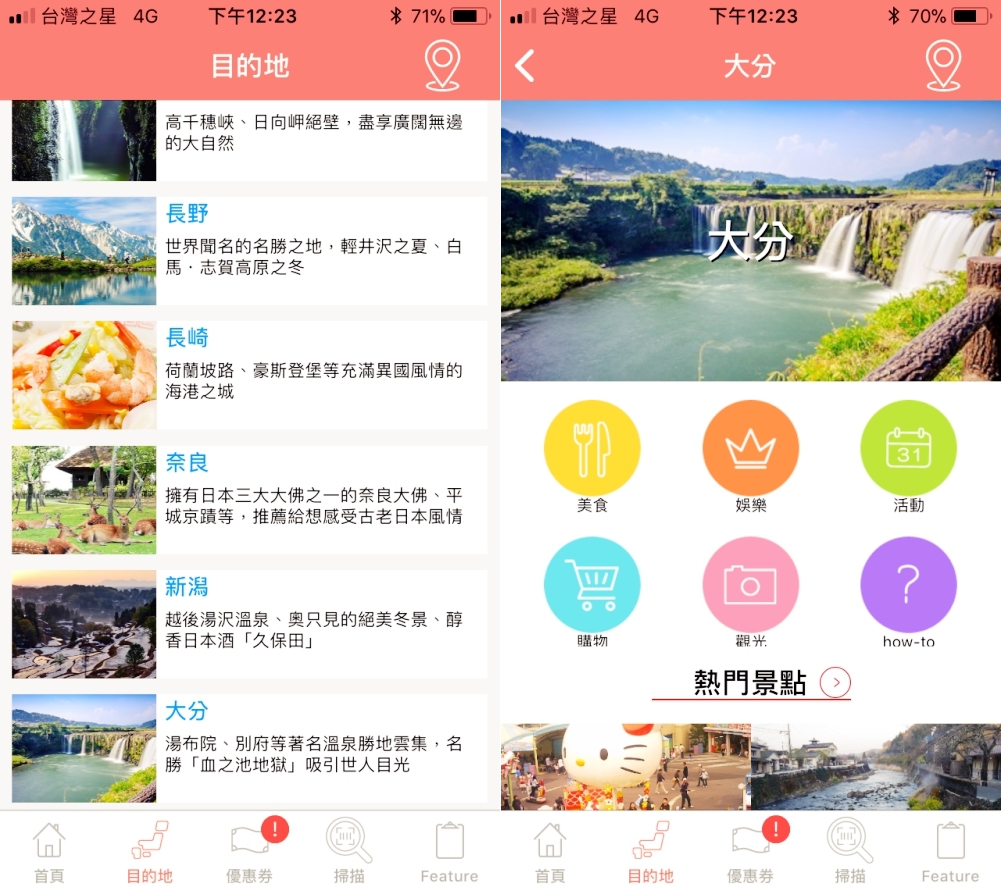Open the 美食 category
Screen dimensions: 1001x887
point(592,449)
